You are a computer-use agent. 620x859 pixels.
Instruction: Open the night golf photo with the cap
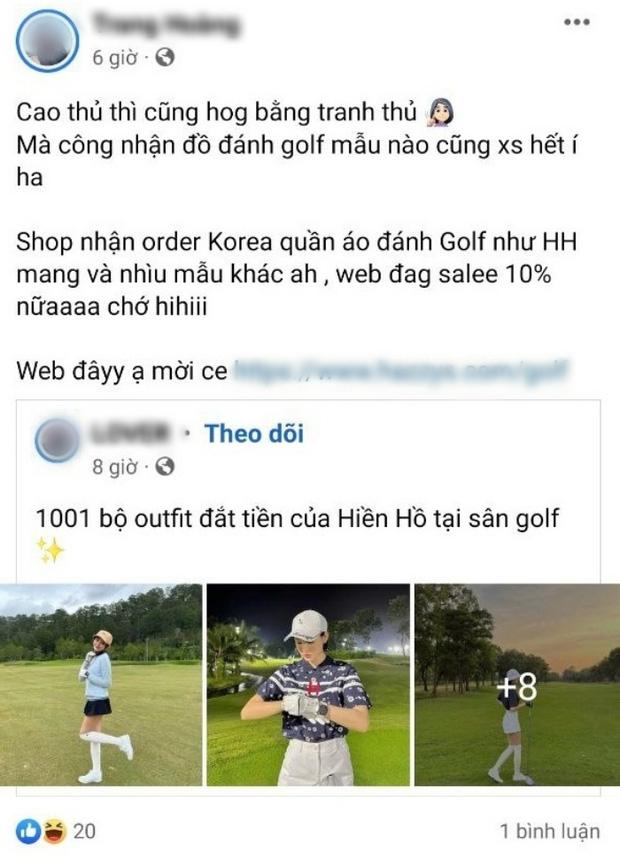307,685
